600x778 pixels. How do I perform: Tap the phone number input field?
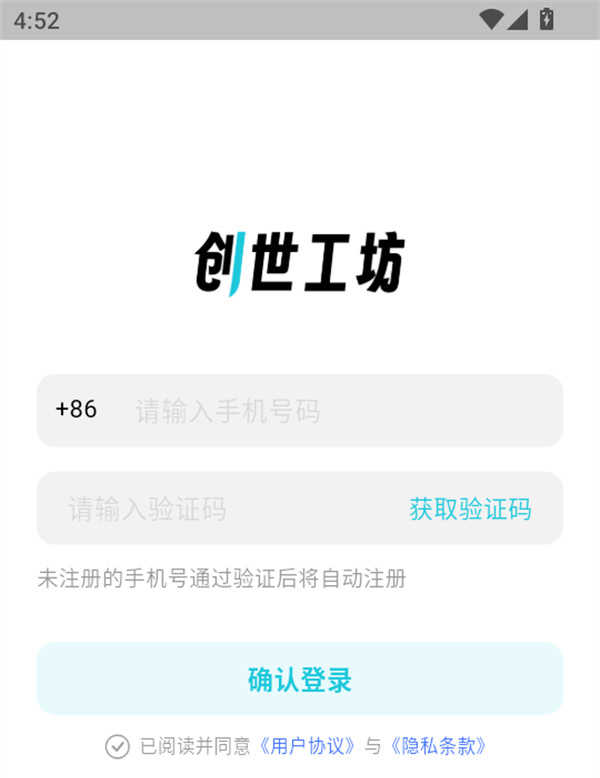[x=330, y=411]
